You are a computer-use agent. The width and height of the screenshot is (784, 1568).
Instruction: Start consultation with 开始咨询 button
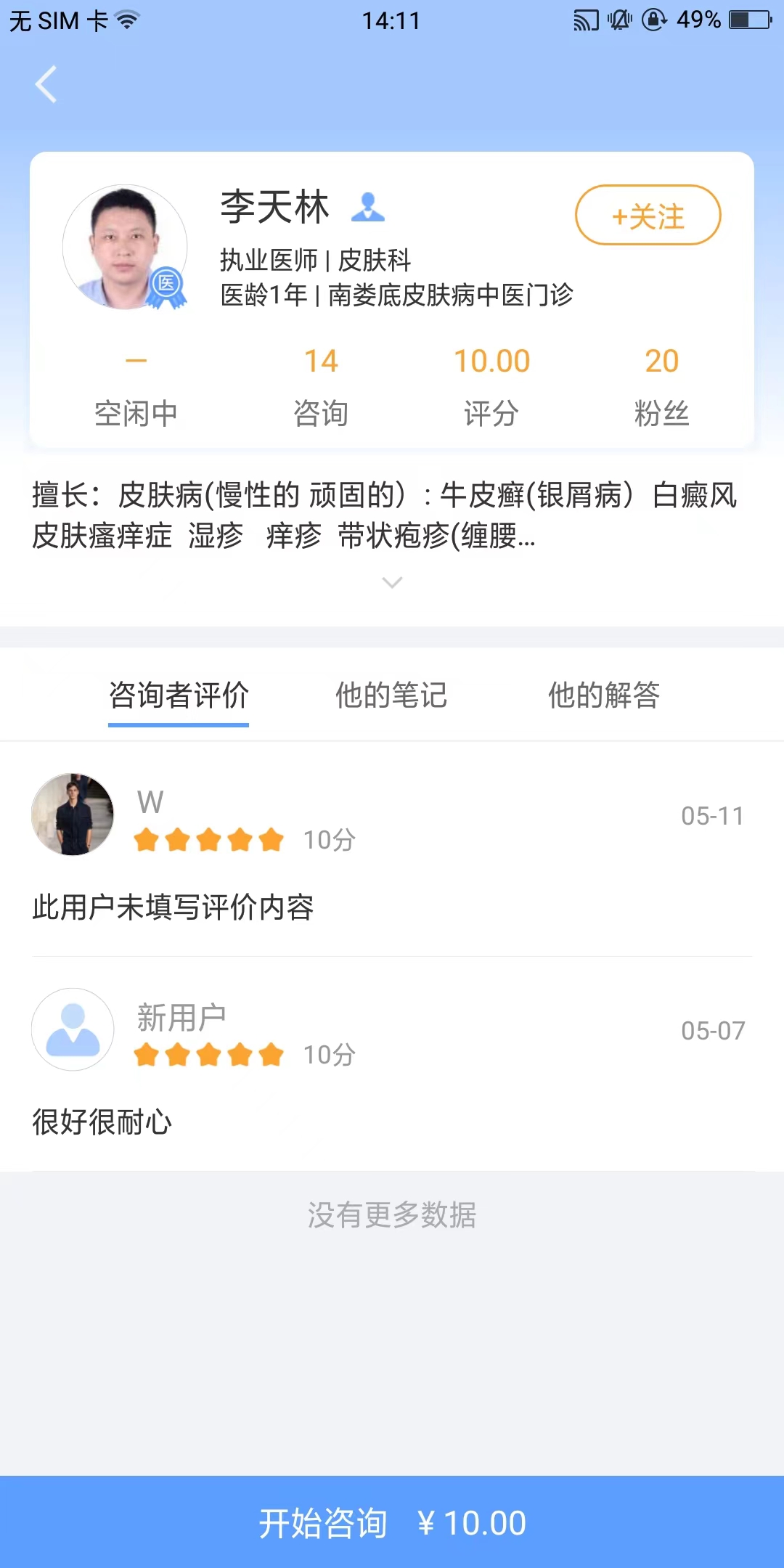[x=392, y=1522]
